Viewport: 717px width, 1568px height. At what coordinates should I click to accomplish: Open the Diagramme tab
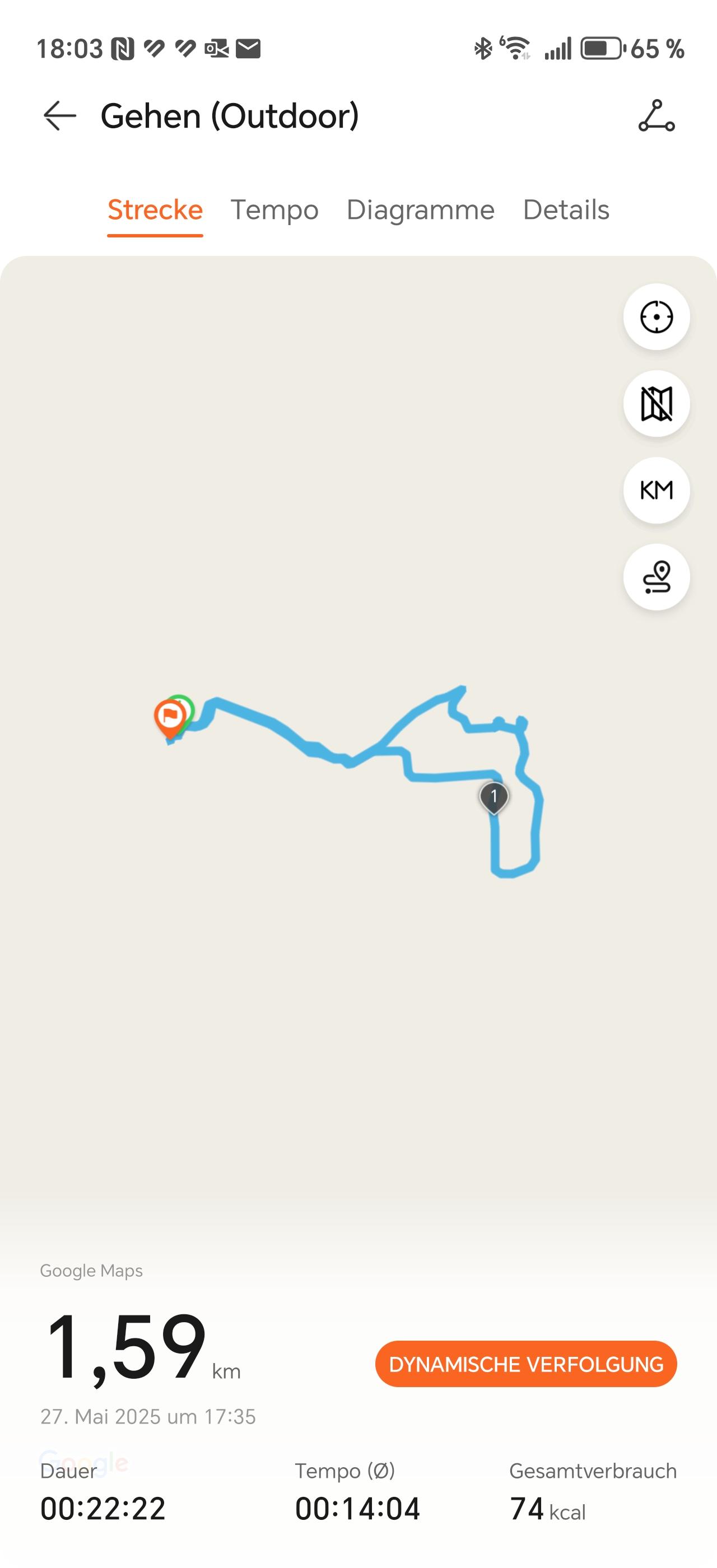(421, 210)
